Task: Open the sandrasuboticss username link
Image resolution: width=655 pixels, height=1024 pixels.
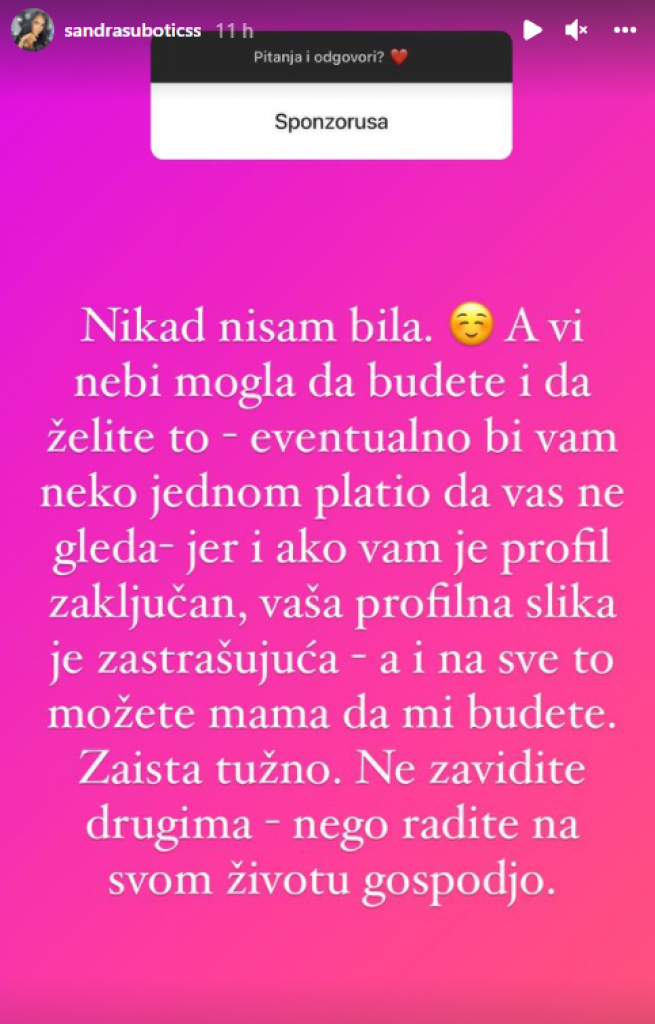Action: (x=131, y=31)
